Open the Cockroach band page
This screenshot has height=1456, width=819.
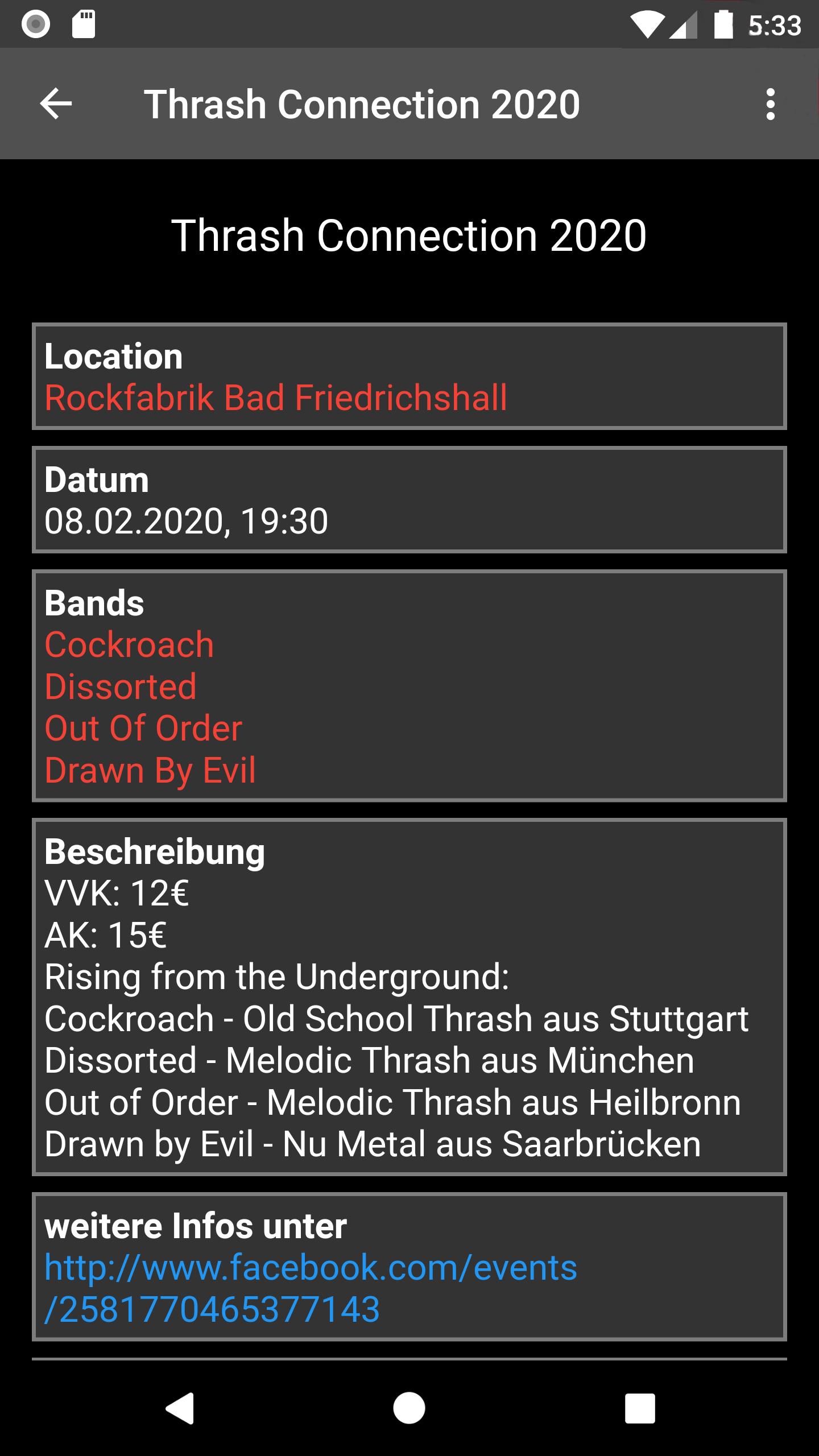click(129, 645)
